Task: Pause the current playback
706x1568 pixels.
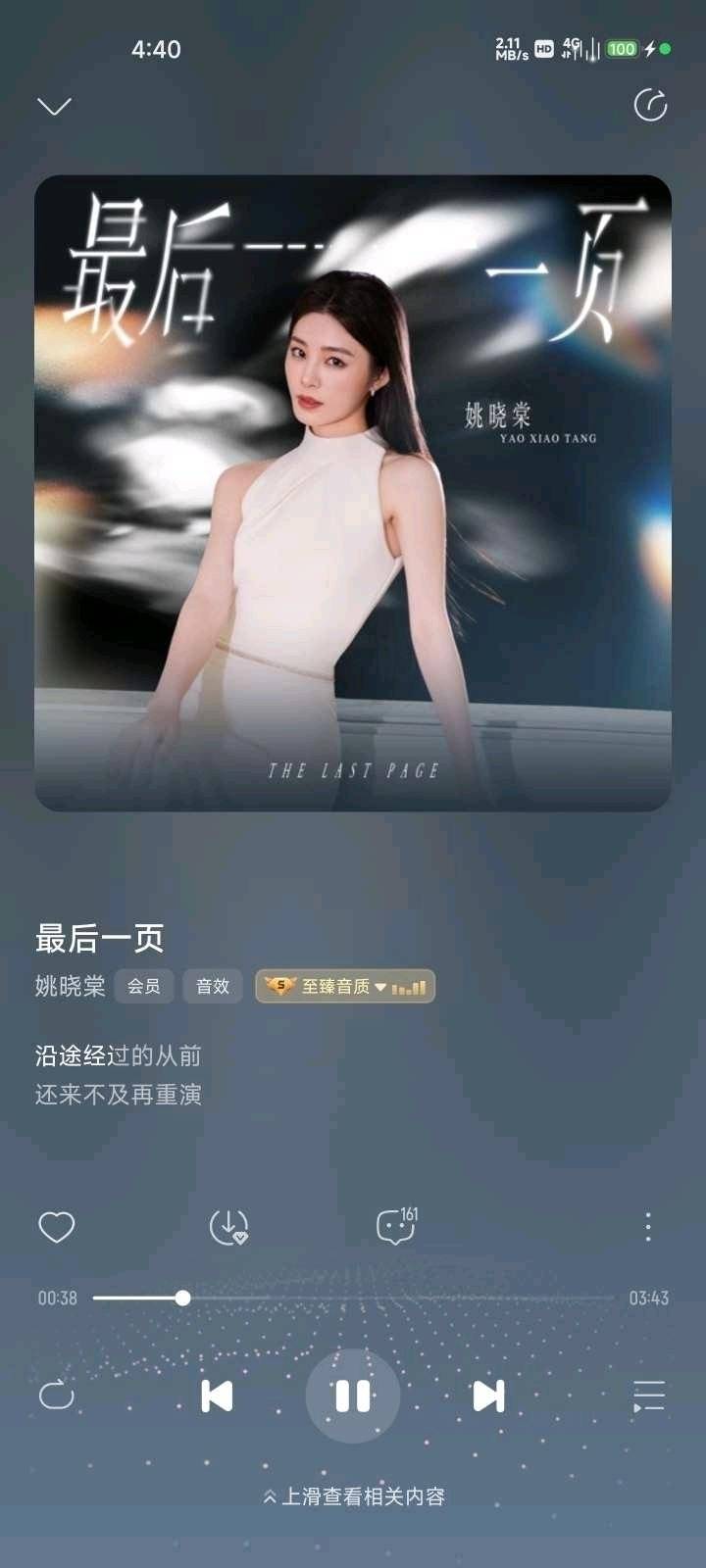Action: (x=352, y=1396)
